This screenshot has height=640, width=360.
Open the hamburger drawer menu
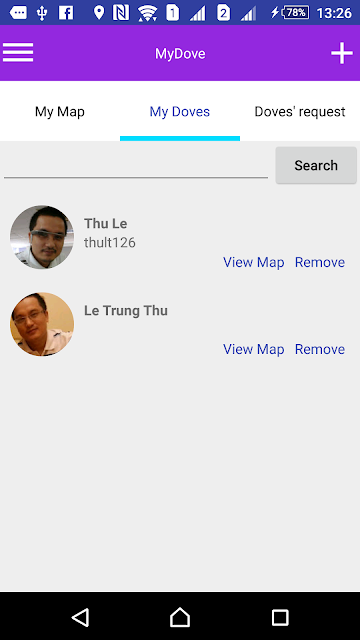pos(18,53)
